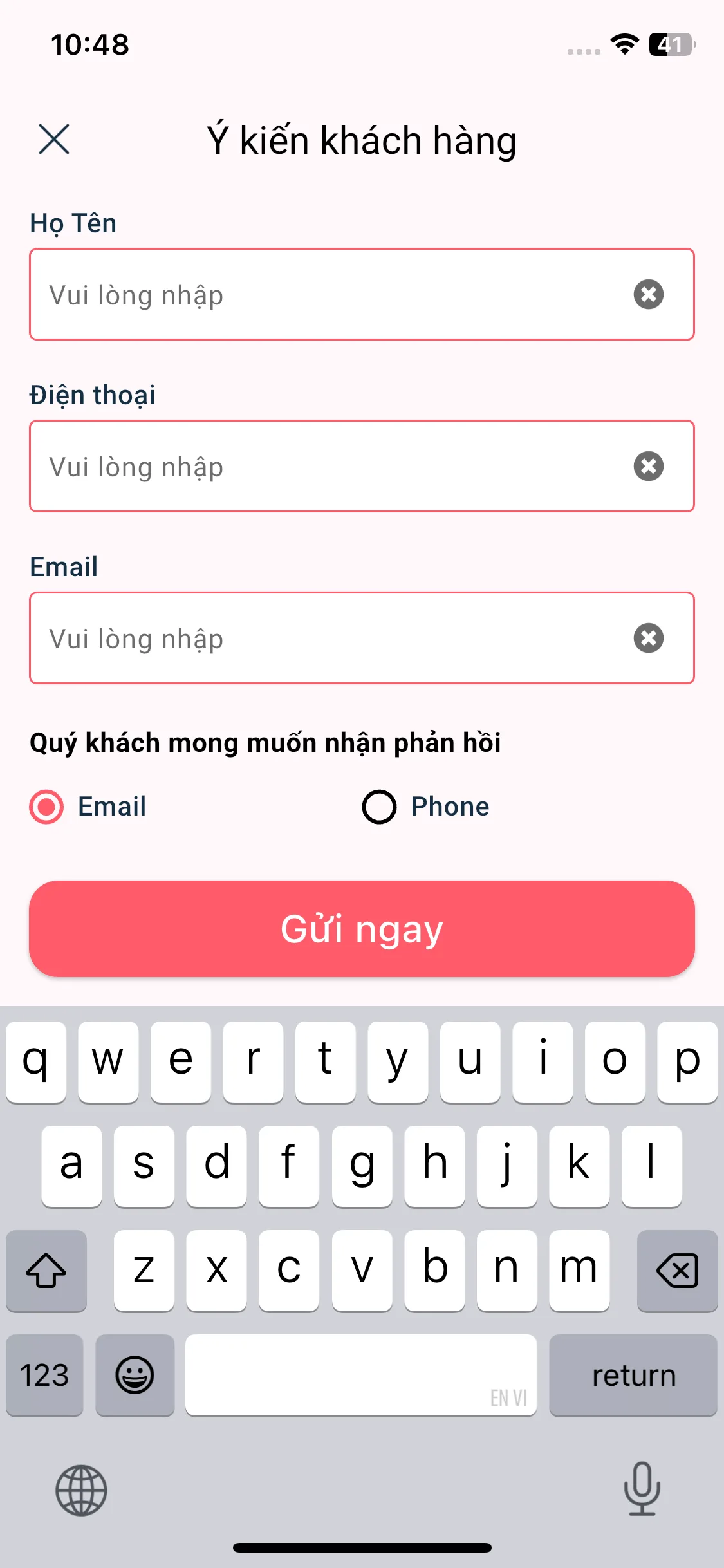Clear the Điện thoại field
The width and height of the screenshot is (724, 1568).
pos(648,467)
